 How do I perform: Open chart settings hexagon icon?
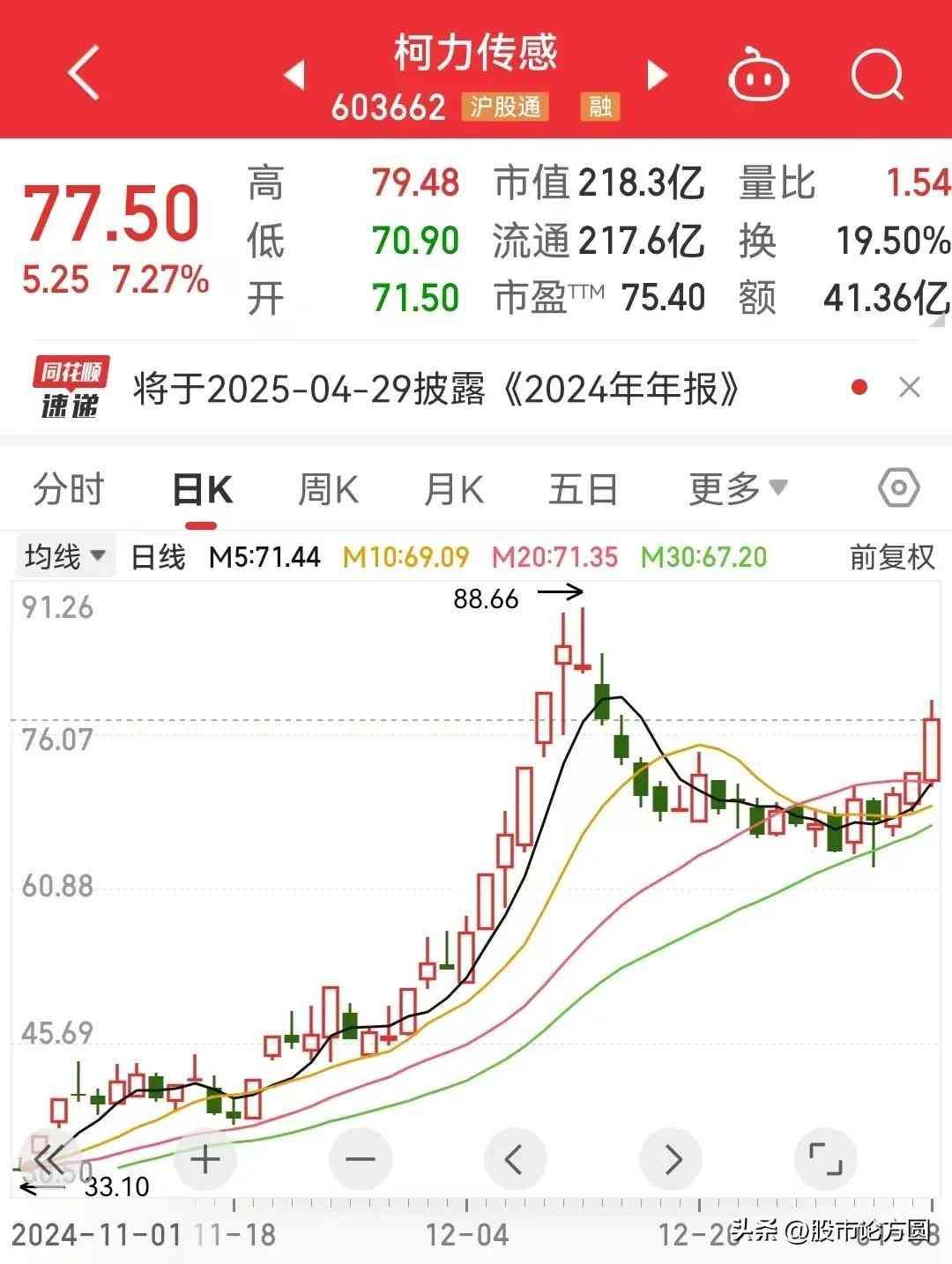898,487
